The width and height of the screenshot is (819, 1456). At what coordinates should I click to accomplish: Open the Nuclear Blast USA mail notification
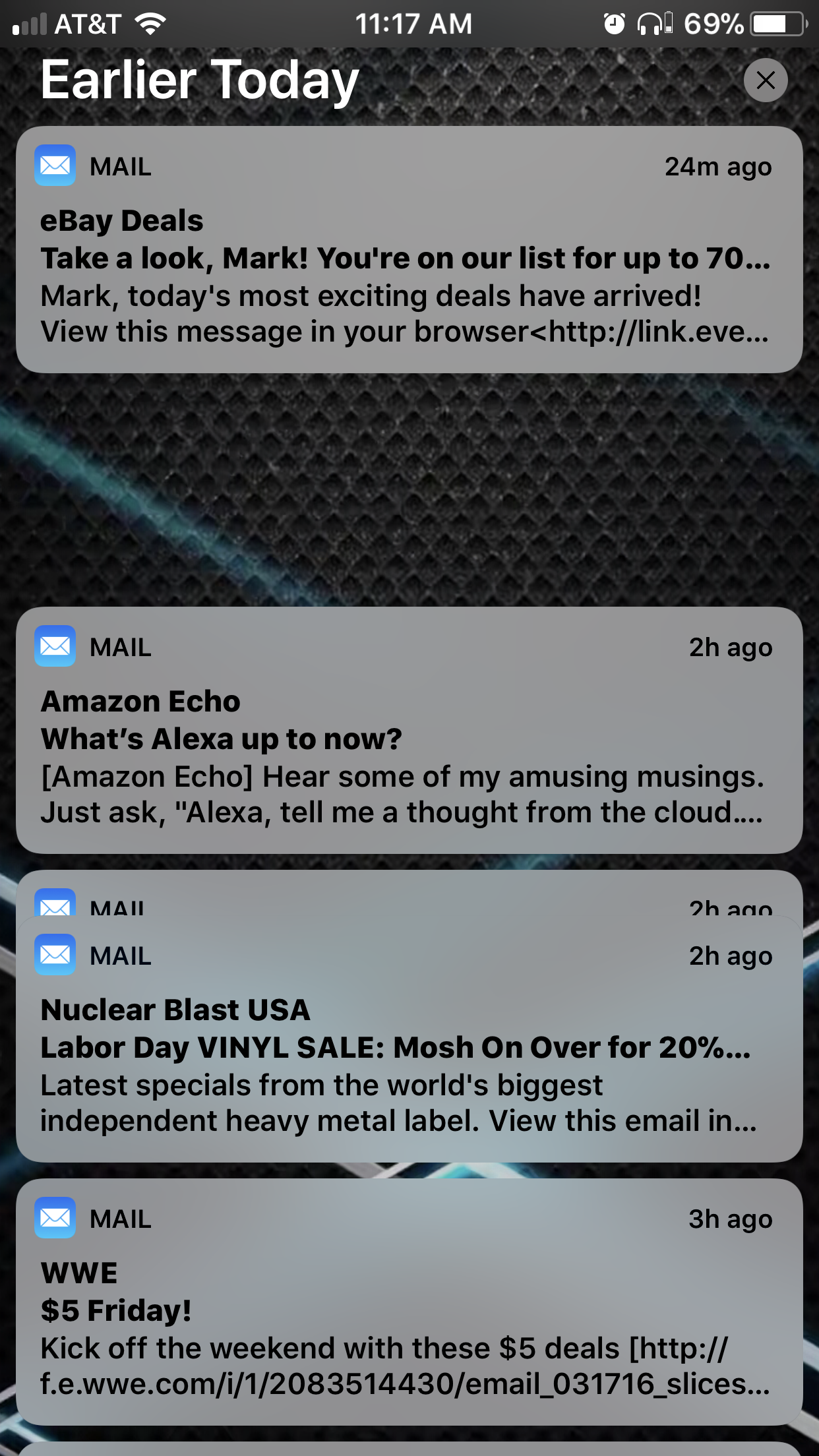(409, 1039)
